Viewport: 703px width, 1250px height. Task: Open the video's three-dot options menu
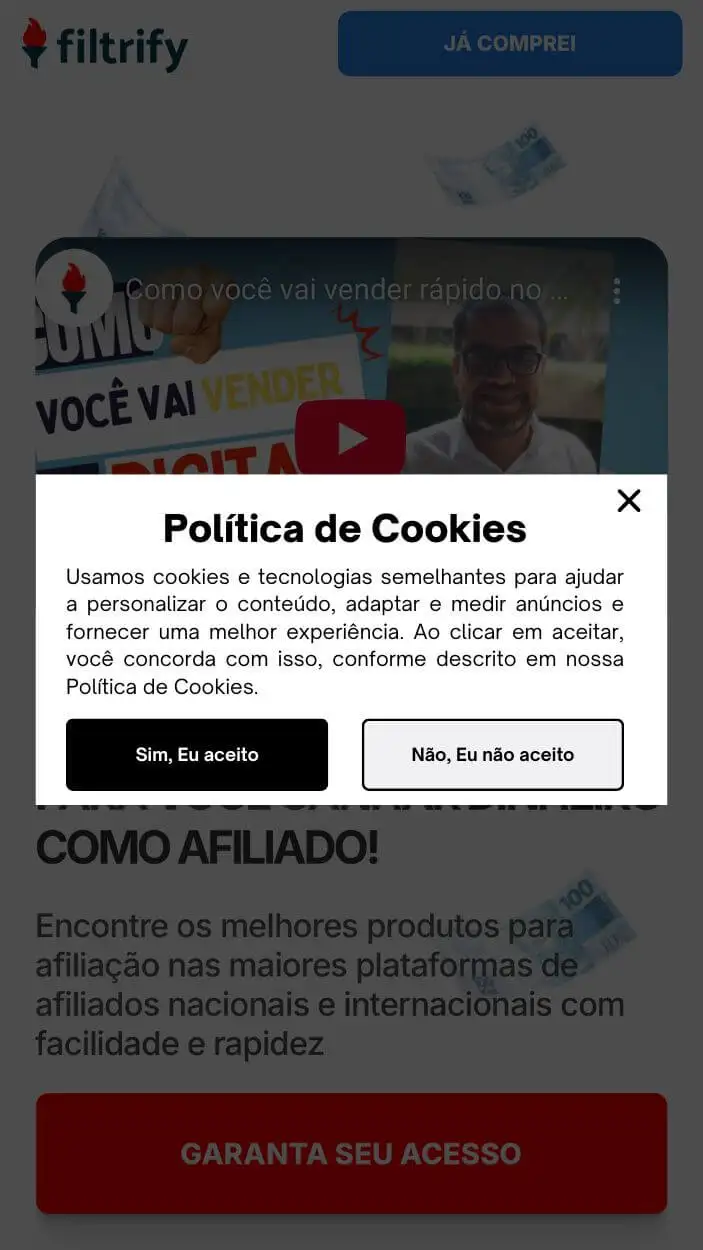[617, 291]
